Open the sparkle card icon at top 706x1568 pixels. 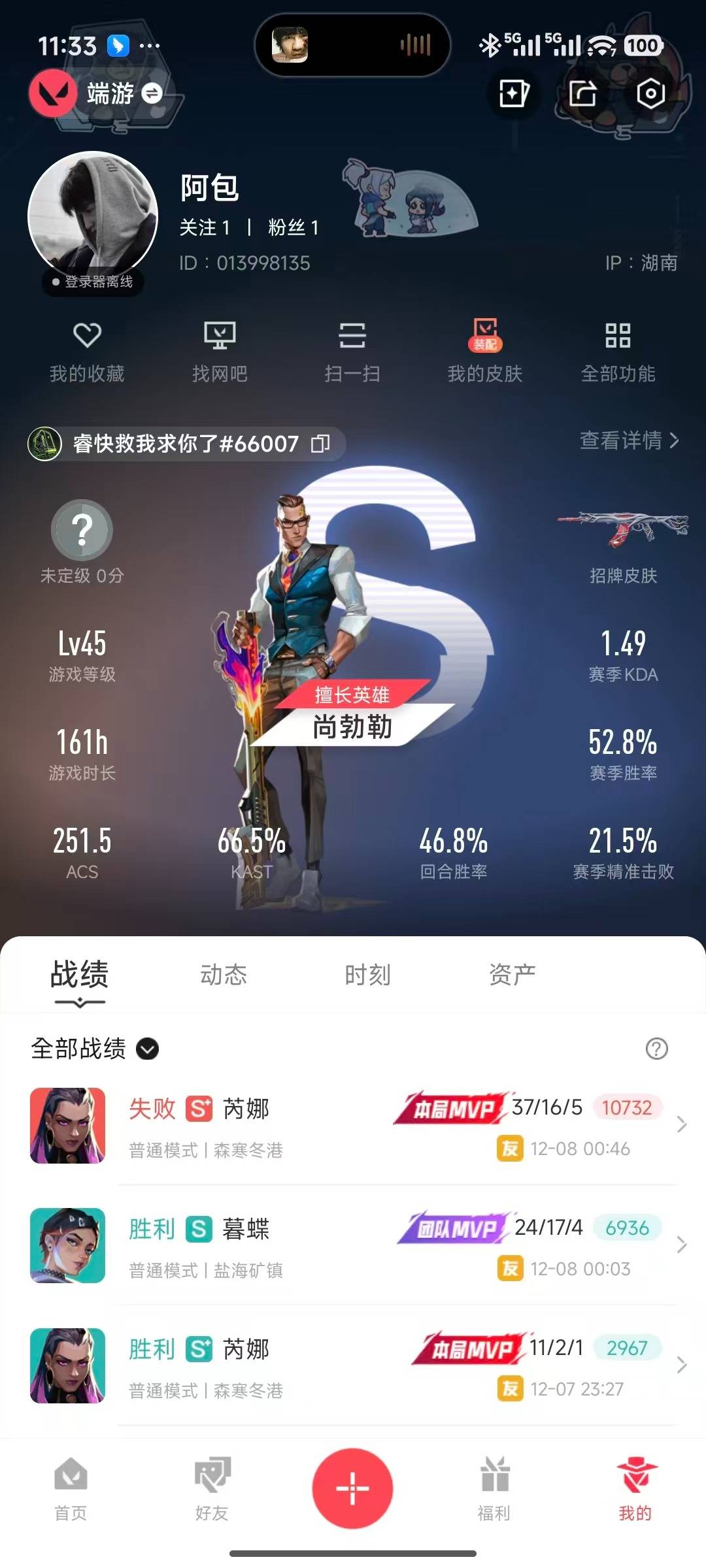(514, 94)
